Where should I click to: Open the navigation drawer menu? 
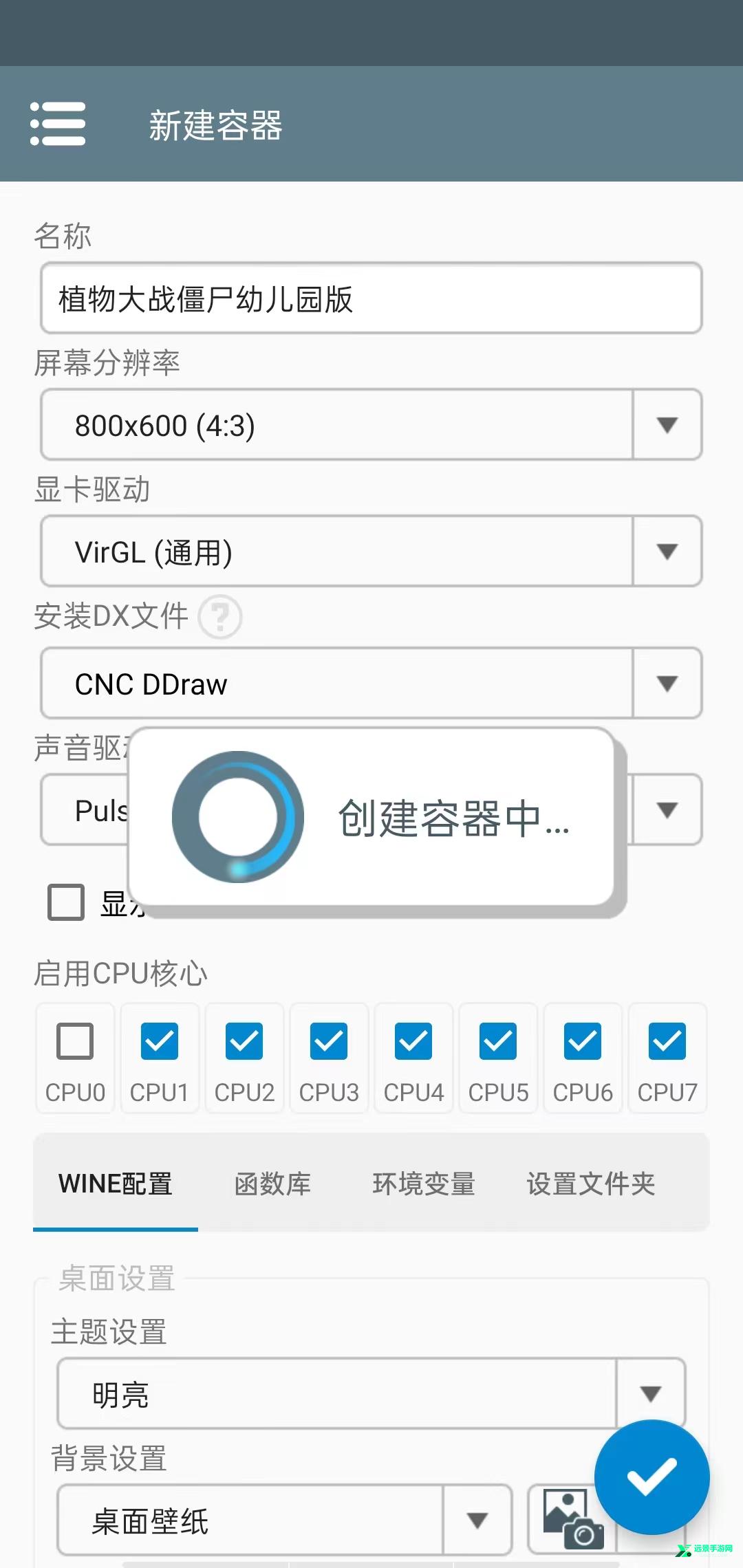[58, 124]
